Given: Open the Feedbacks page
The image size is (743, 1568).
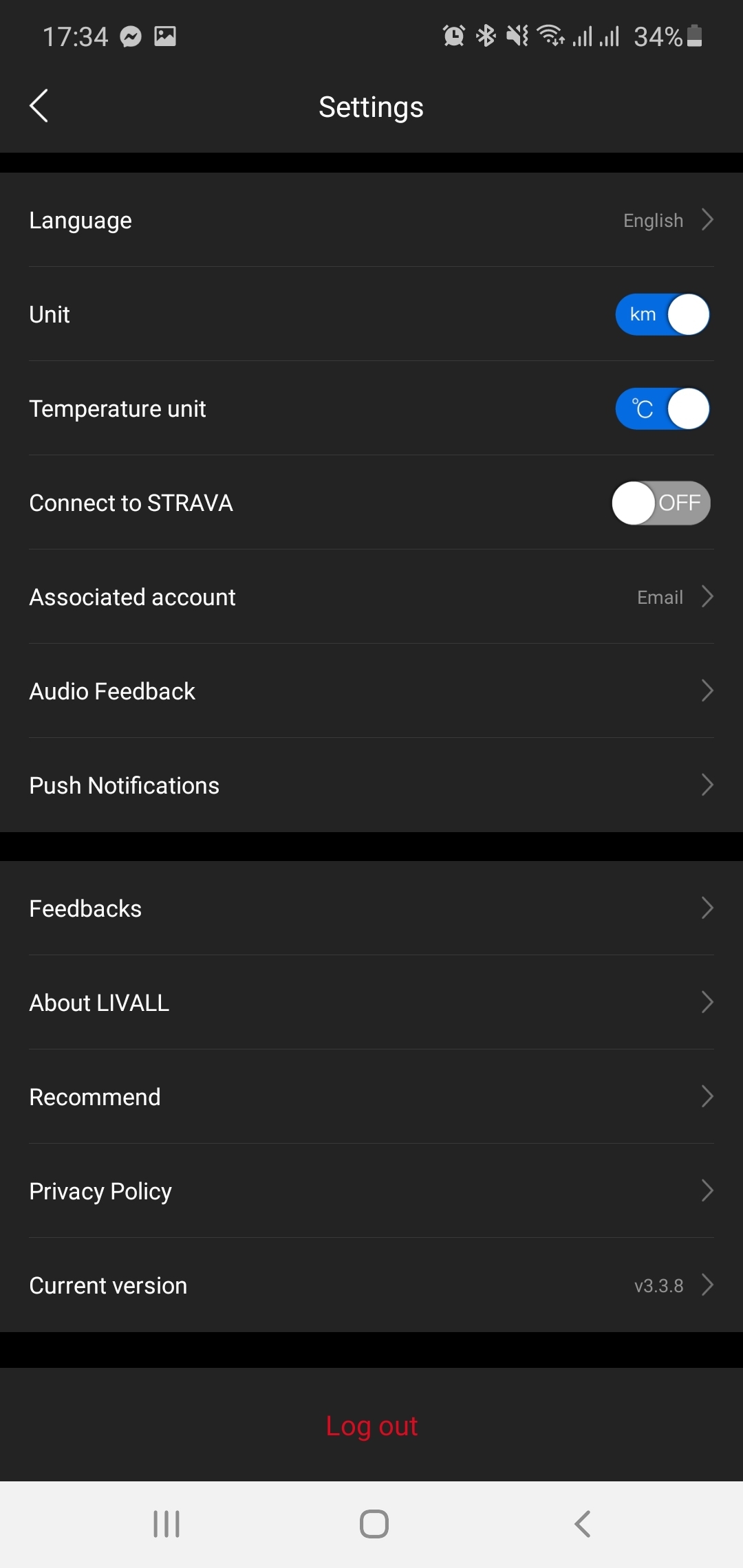Looking at the screenshot, I should click(371, 908).
